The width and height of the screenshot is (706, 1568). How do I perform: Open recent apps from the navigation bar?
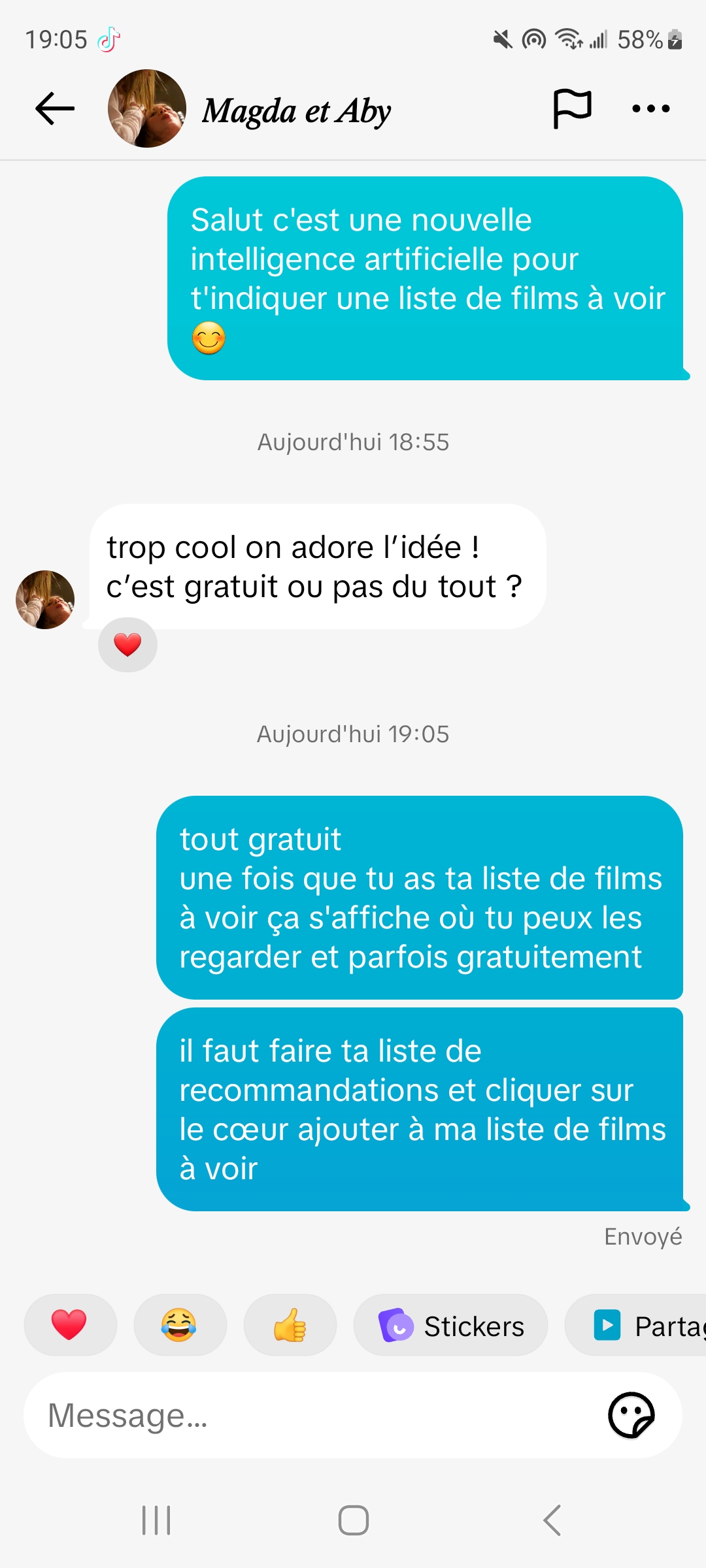tap(156, 1520)
